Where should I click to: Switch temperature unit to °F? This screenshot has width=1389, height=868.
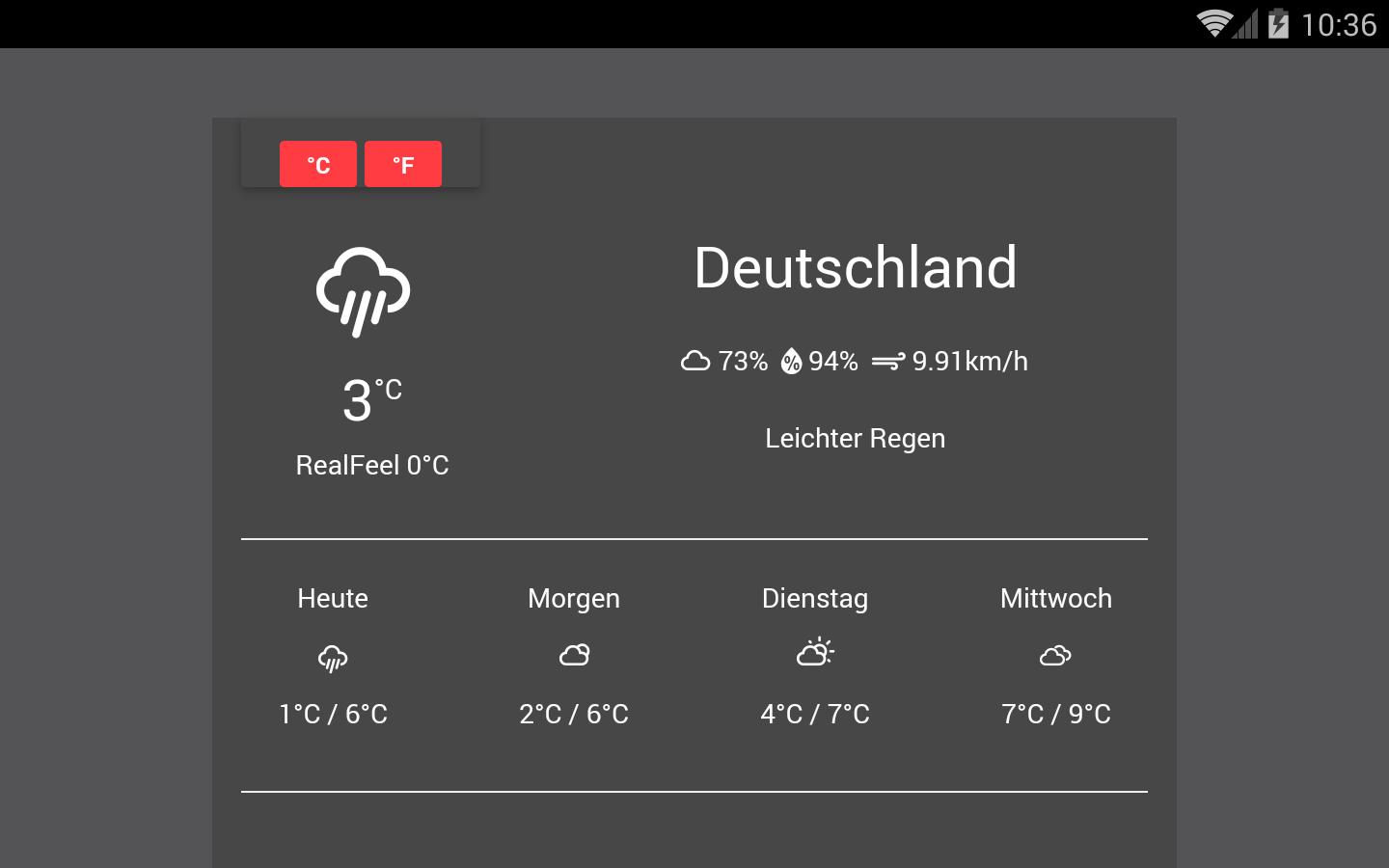403,164
